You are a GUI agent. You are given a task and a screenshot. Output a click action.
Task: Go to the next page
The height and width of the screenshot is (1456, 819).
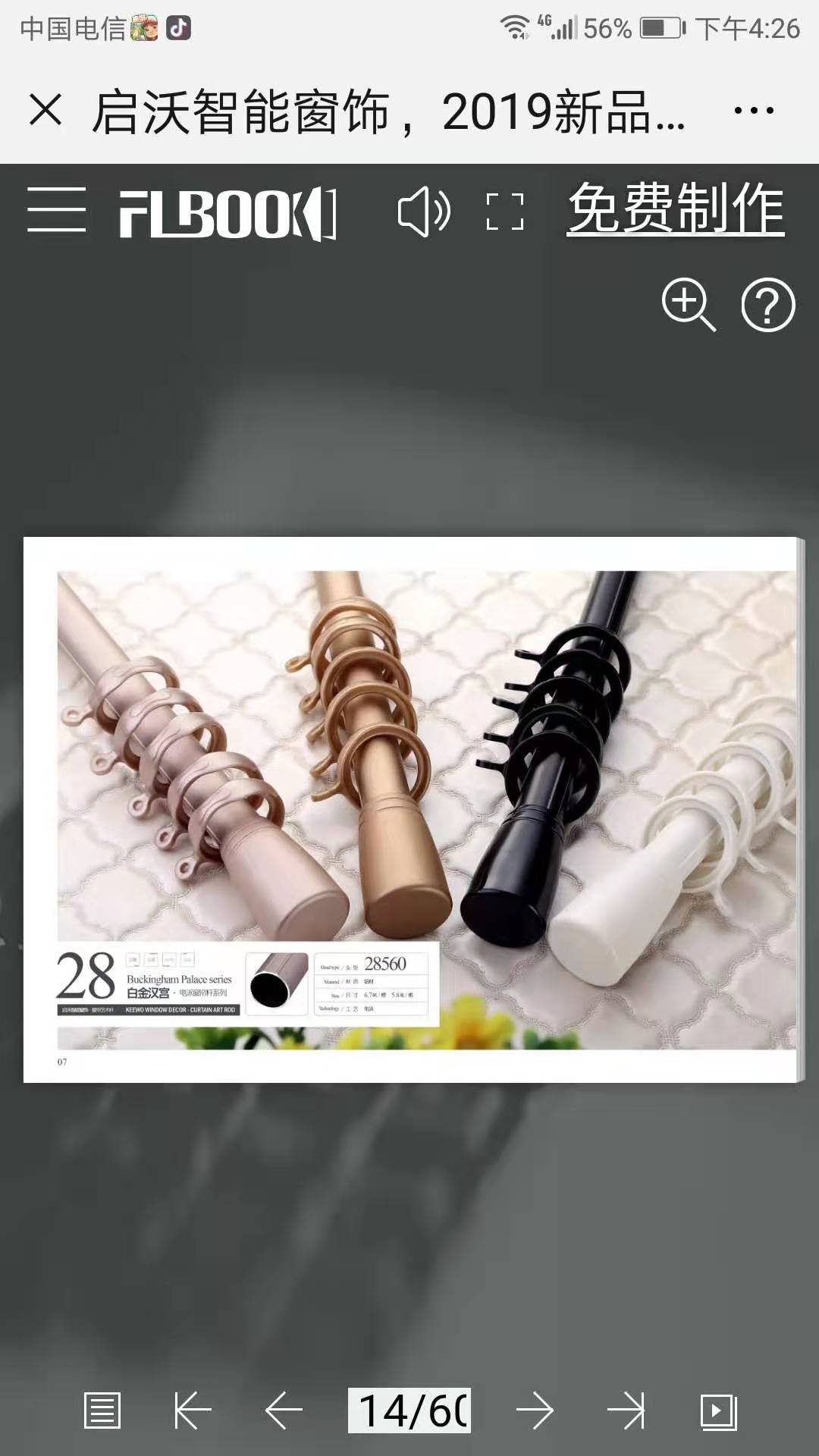click(x=535, y=1411)
